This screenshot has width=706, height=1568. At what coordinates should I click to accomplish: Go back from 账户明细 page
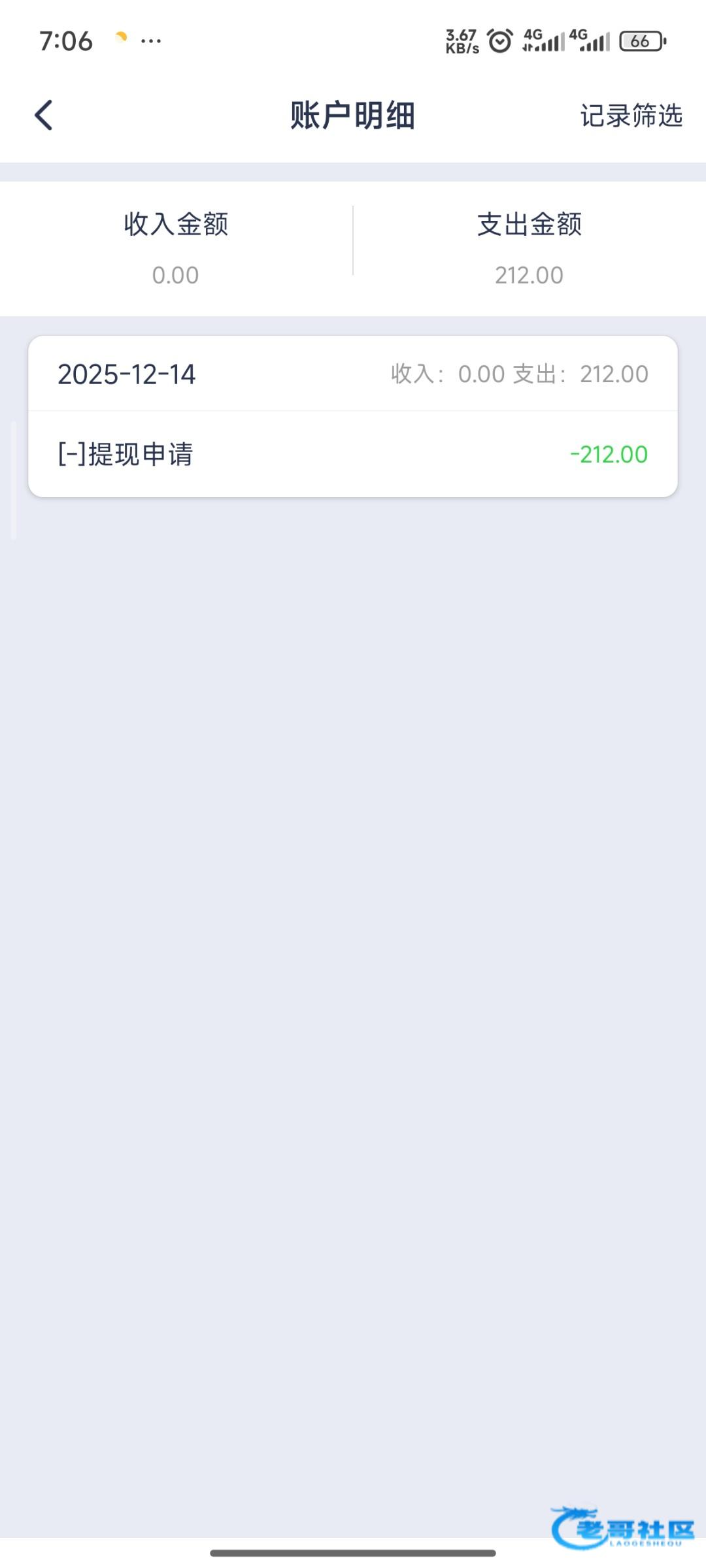click(44, 116)
